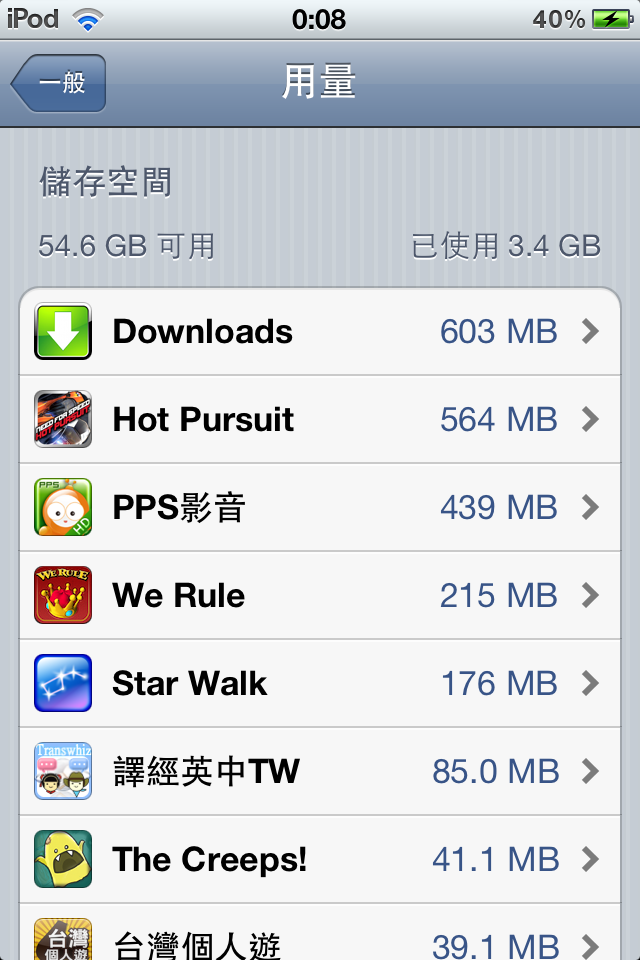Go back to the 一般 settings
This screenshot has width=640, height=960.
pyautogui.click(x=59, y=83)
